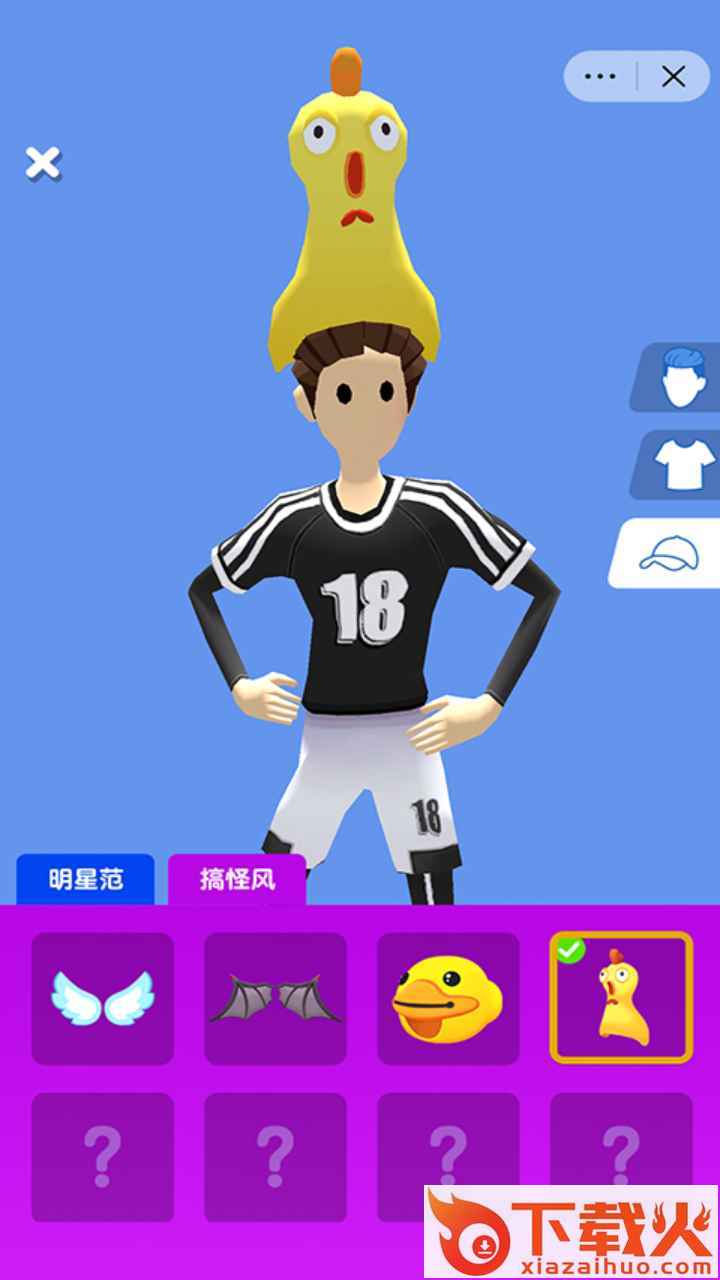Switch to the 明星范 tab

pyautogui.click(x=86, y=879)
